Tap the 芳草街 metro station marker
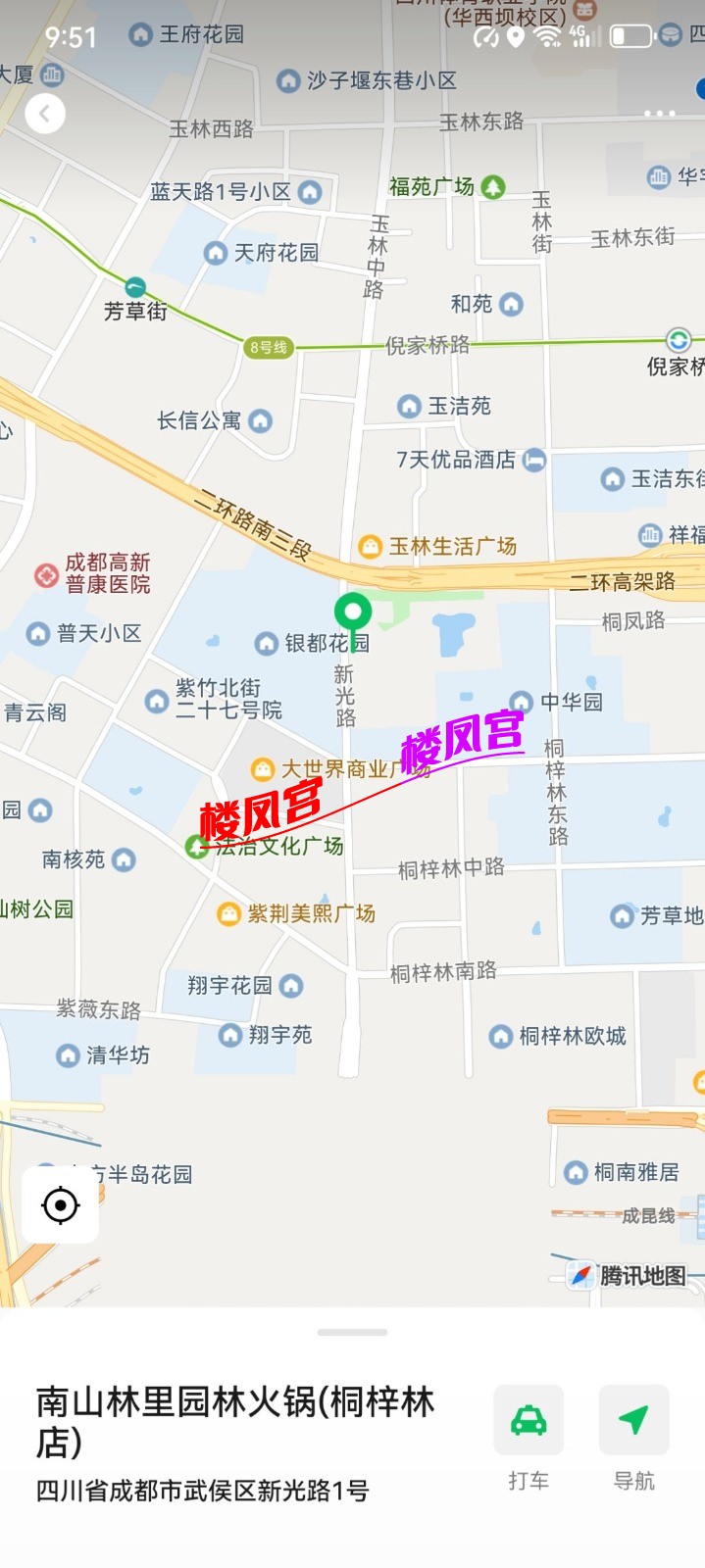The width and height of the screenshot is (705, 1568). [x=135, y=287]
